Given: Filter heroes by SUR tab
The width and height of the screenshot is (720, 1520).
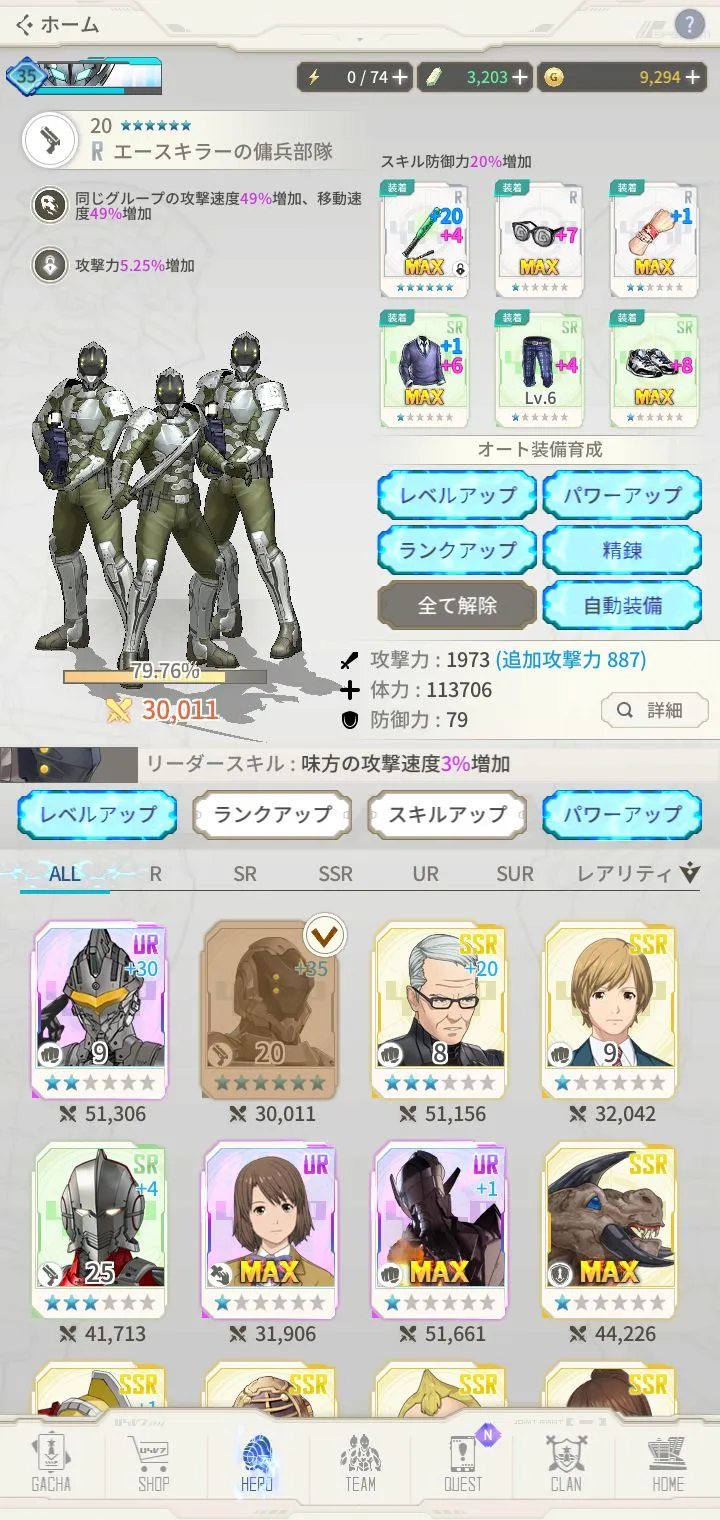Looking at the screenshot, I should coord(515,874).
